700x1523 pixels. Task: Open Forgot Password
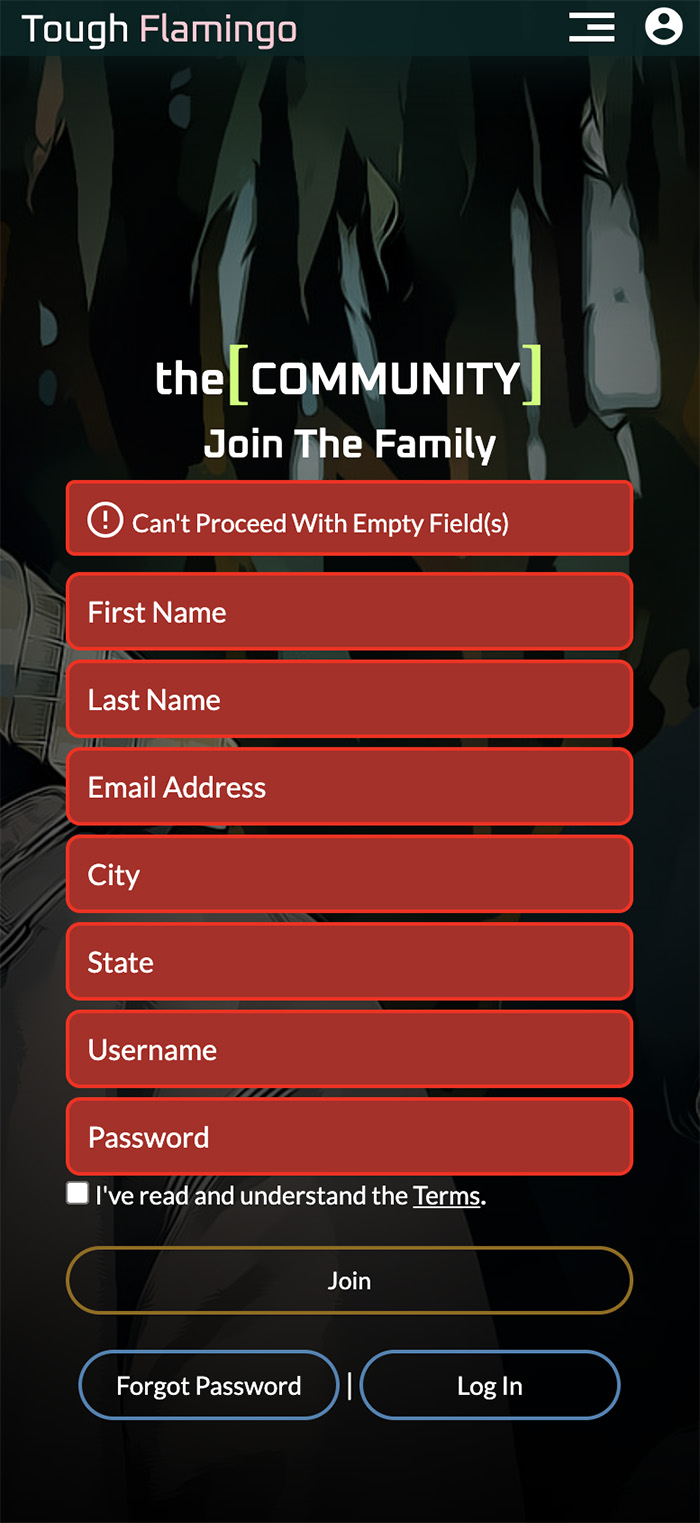click(209, 1386)
